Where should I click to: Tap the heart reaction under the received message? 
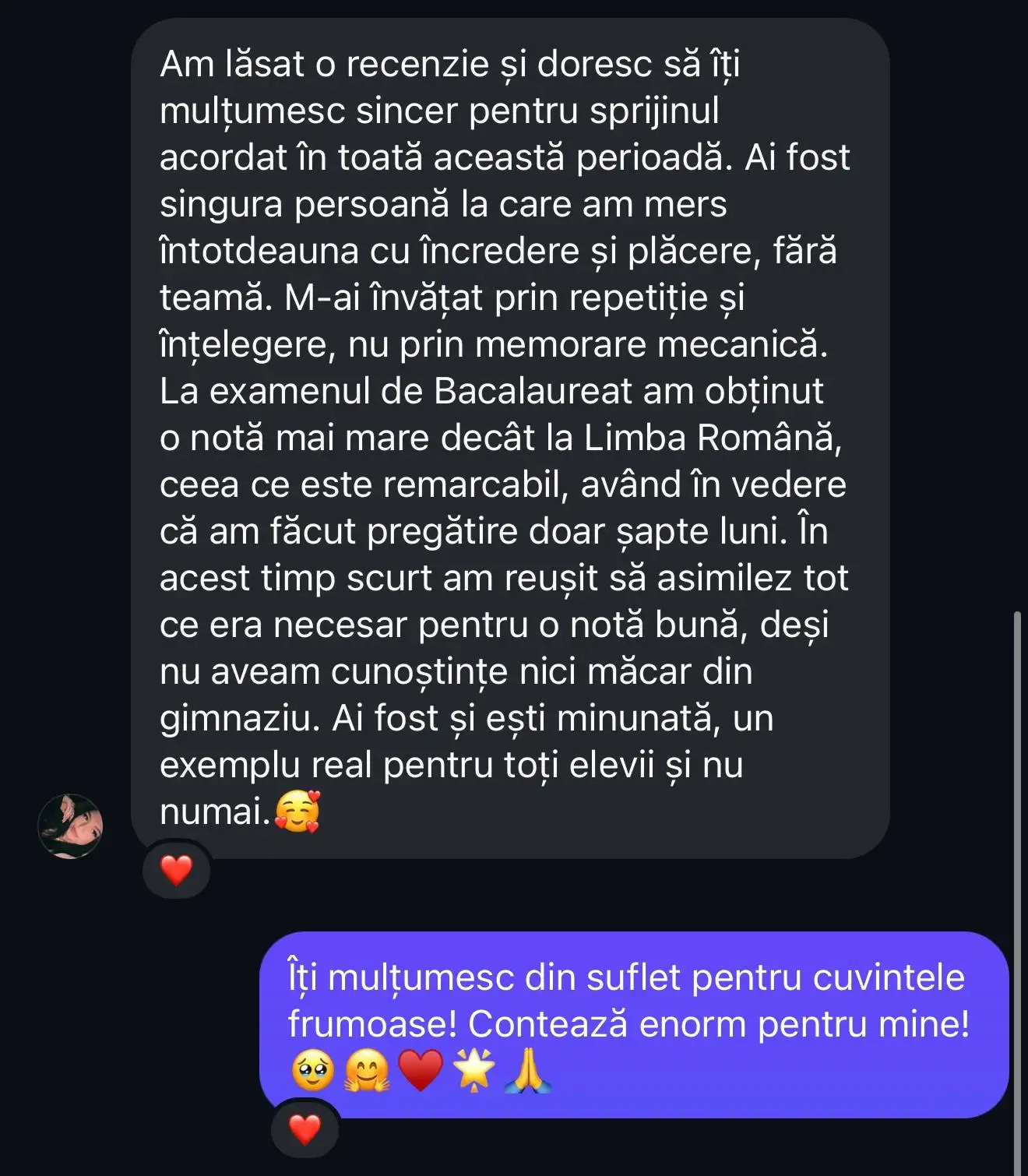tap(176, 870)
